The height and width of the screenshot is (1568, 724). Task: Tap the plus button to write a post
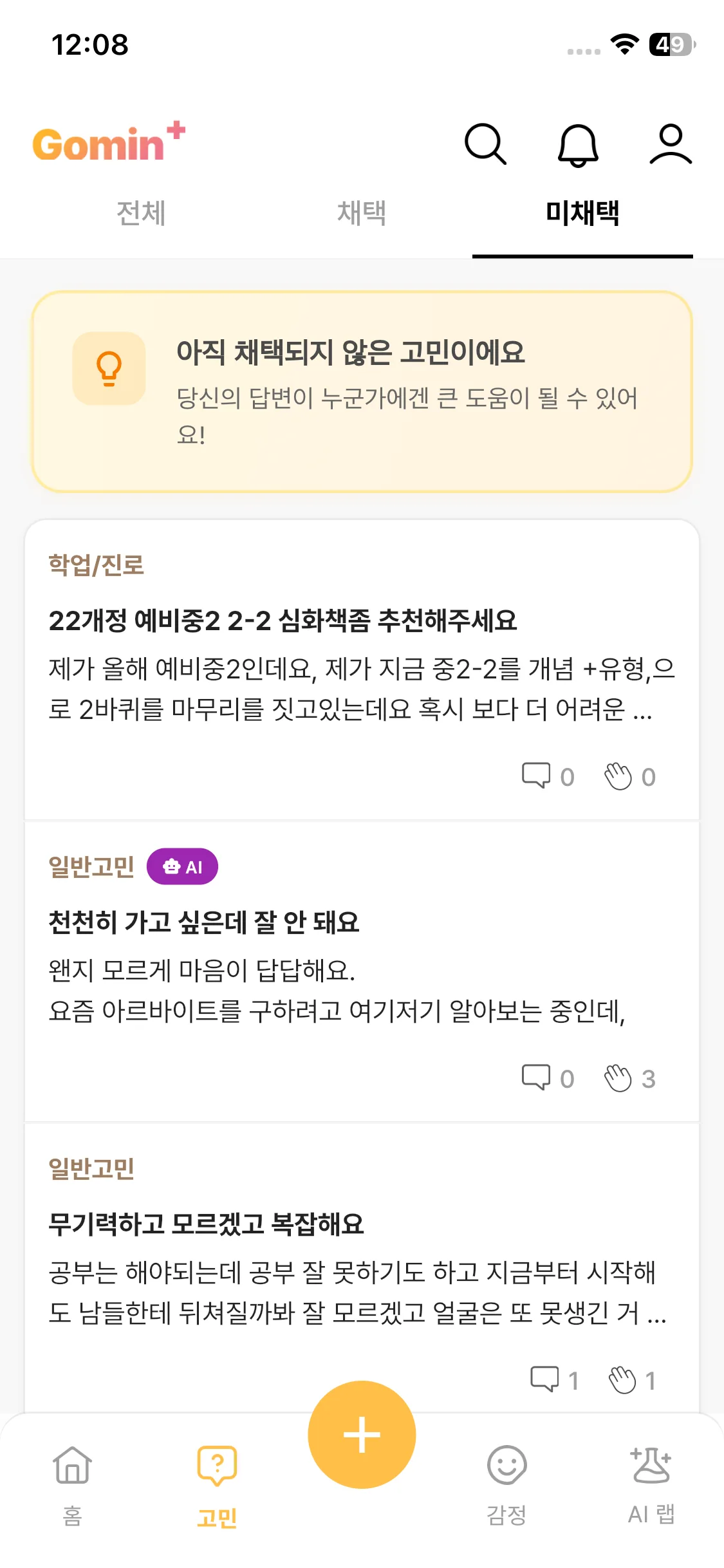click(x=362, y=1434)
